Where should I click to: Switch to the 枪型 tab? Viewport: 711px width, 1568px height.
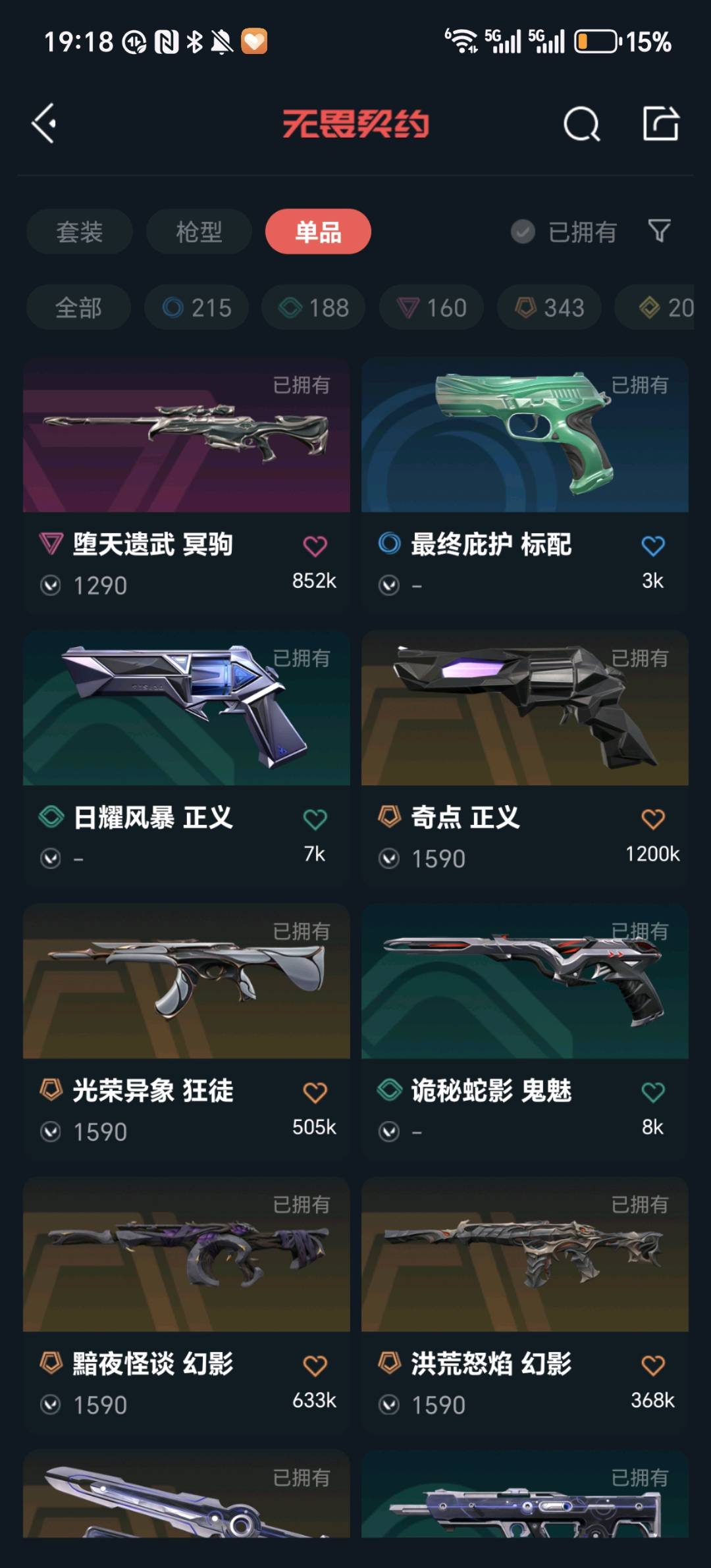point(199,232)
